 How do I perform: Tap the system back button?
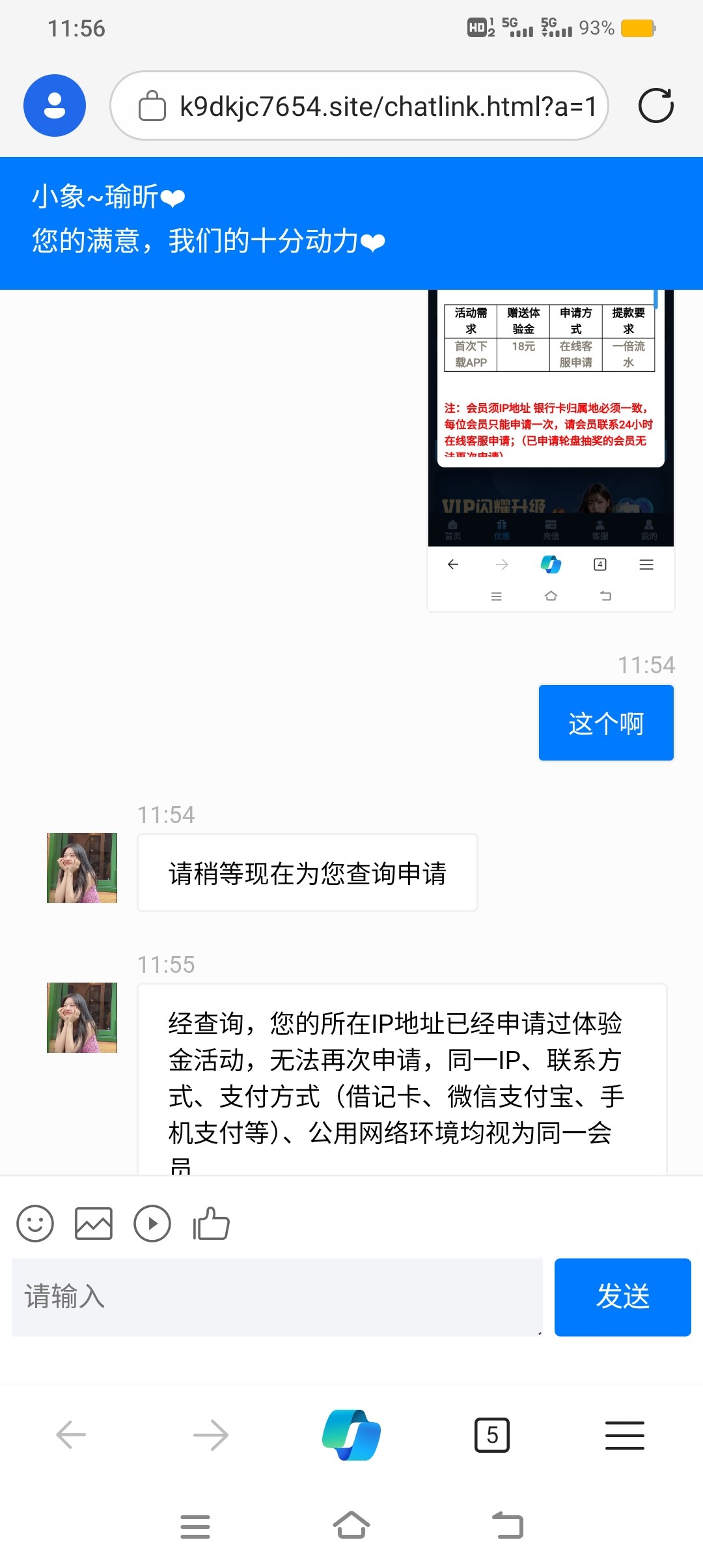click(x=508, y=1526)
